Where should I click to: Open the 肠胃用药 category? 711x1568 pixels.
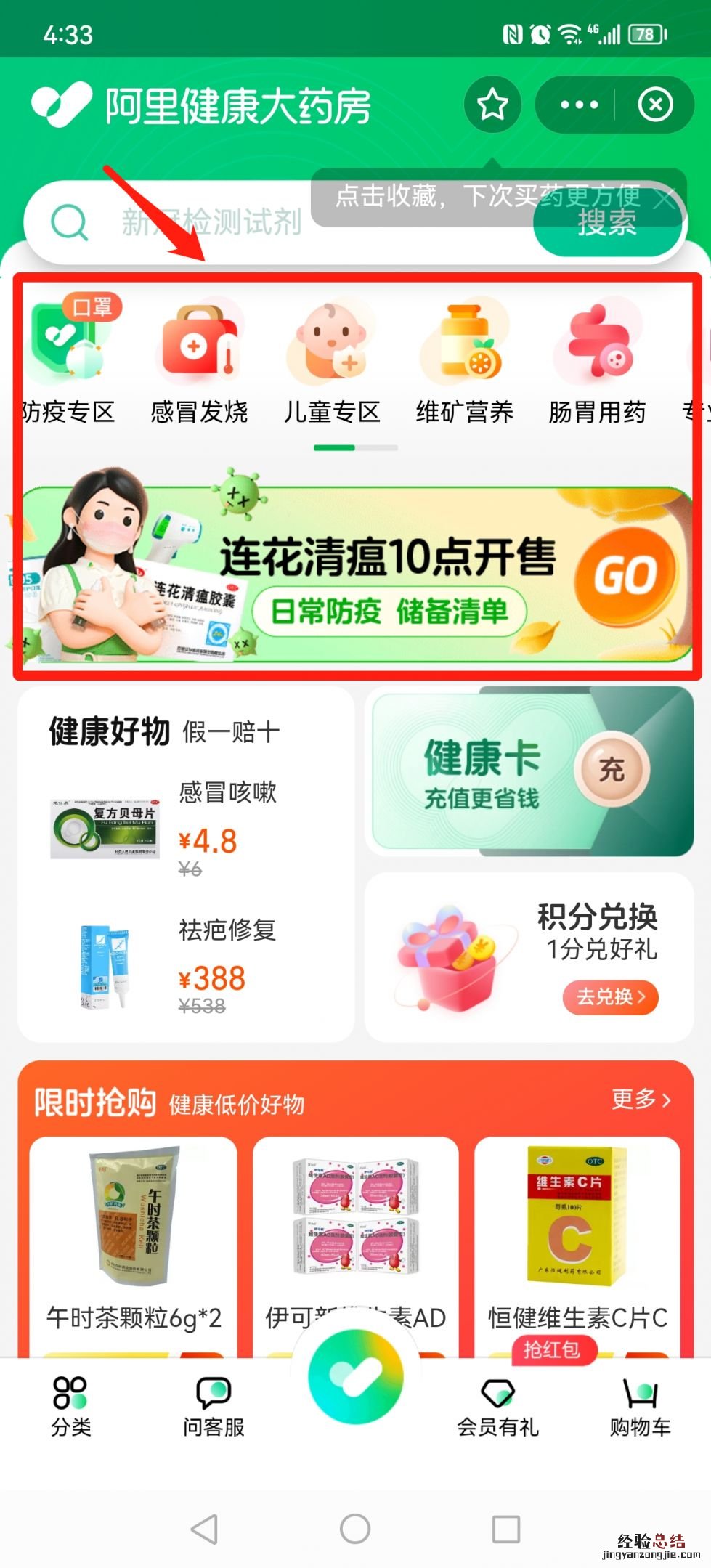tap(597, 361)
